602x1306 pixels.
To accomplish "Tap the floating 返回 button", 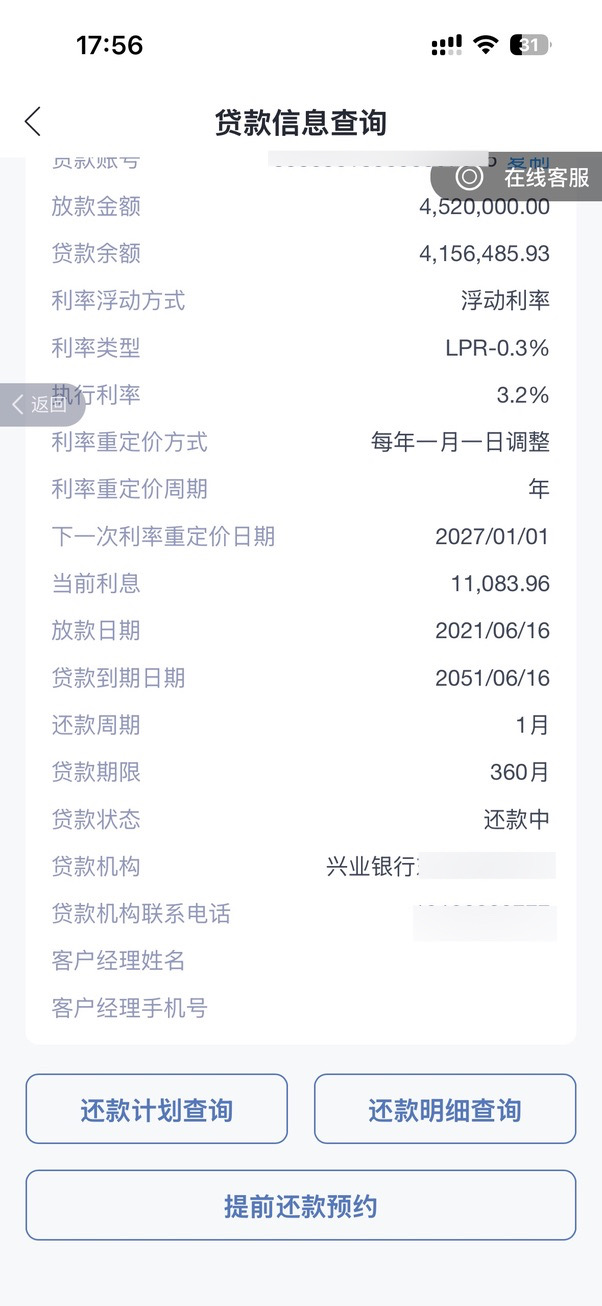I will tap(42, 404).
